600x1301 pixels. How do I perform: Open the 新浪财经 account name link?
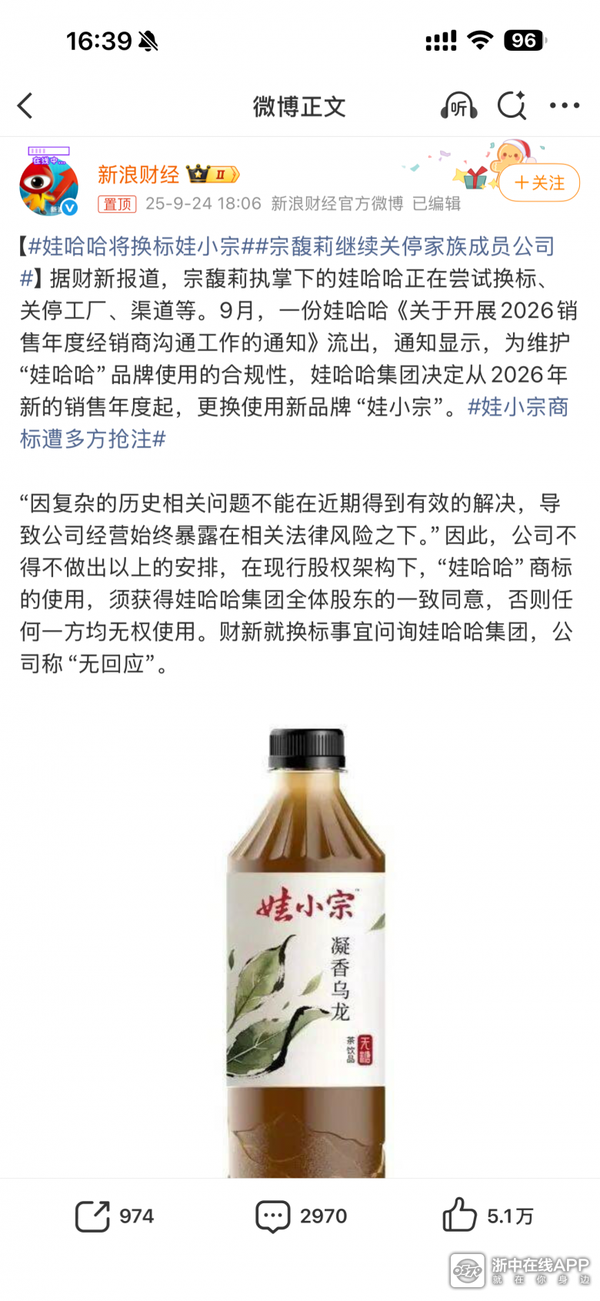click(138, 175)
